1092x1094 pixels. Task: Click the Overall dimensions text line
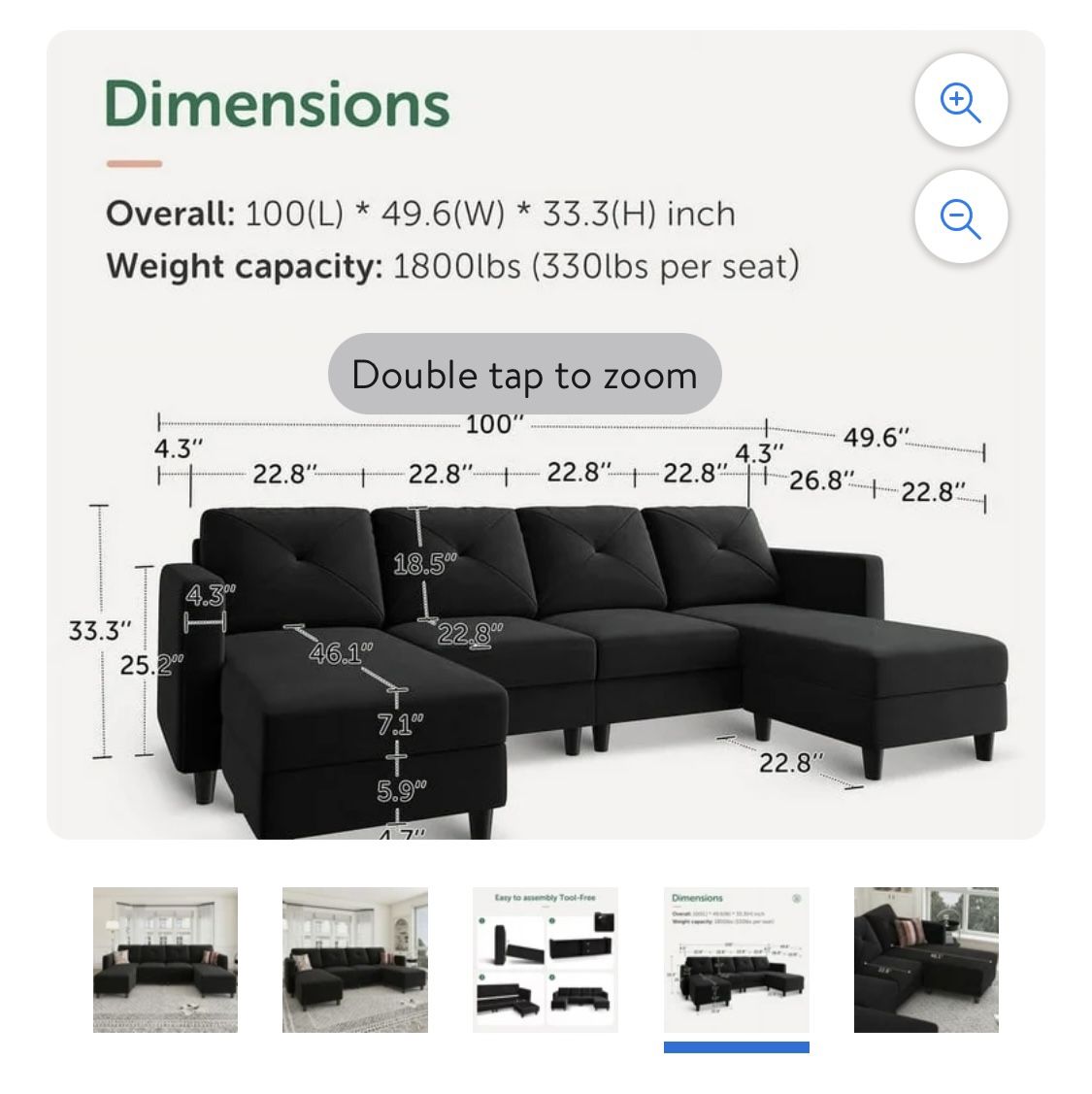[x=422, y=214]
